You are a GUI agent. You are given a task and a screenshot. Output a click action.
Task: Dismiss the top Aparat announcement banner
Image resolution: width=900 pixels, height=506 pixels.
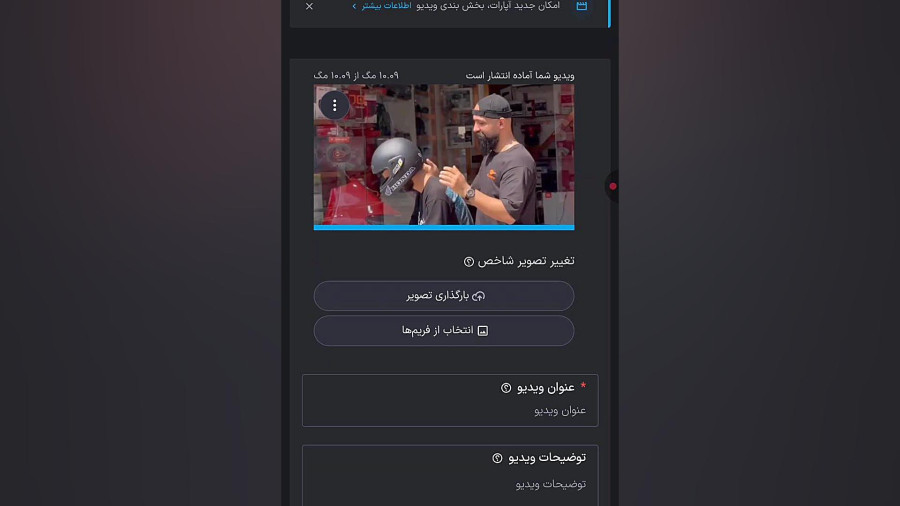pyautogui.click(x=309, y=6)
